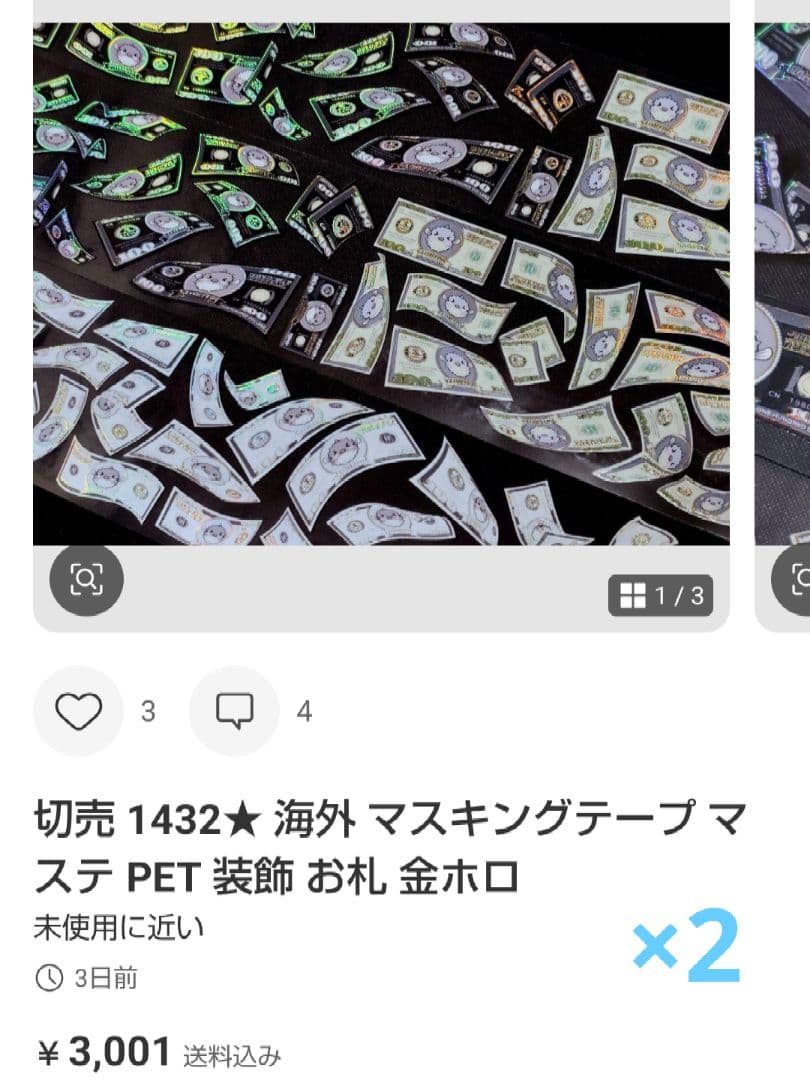Screen dimensions: 810x1080
Task: Open the 1 / 3 photo grid indicator
Action: (x=661, y=596)
